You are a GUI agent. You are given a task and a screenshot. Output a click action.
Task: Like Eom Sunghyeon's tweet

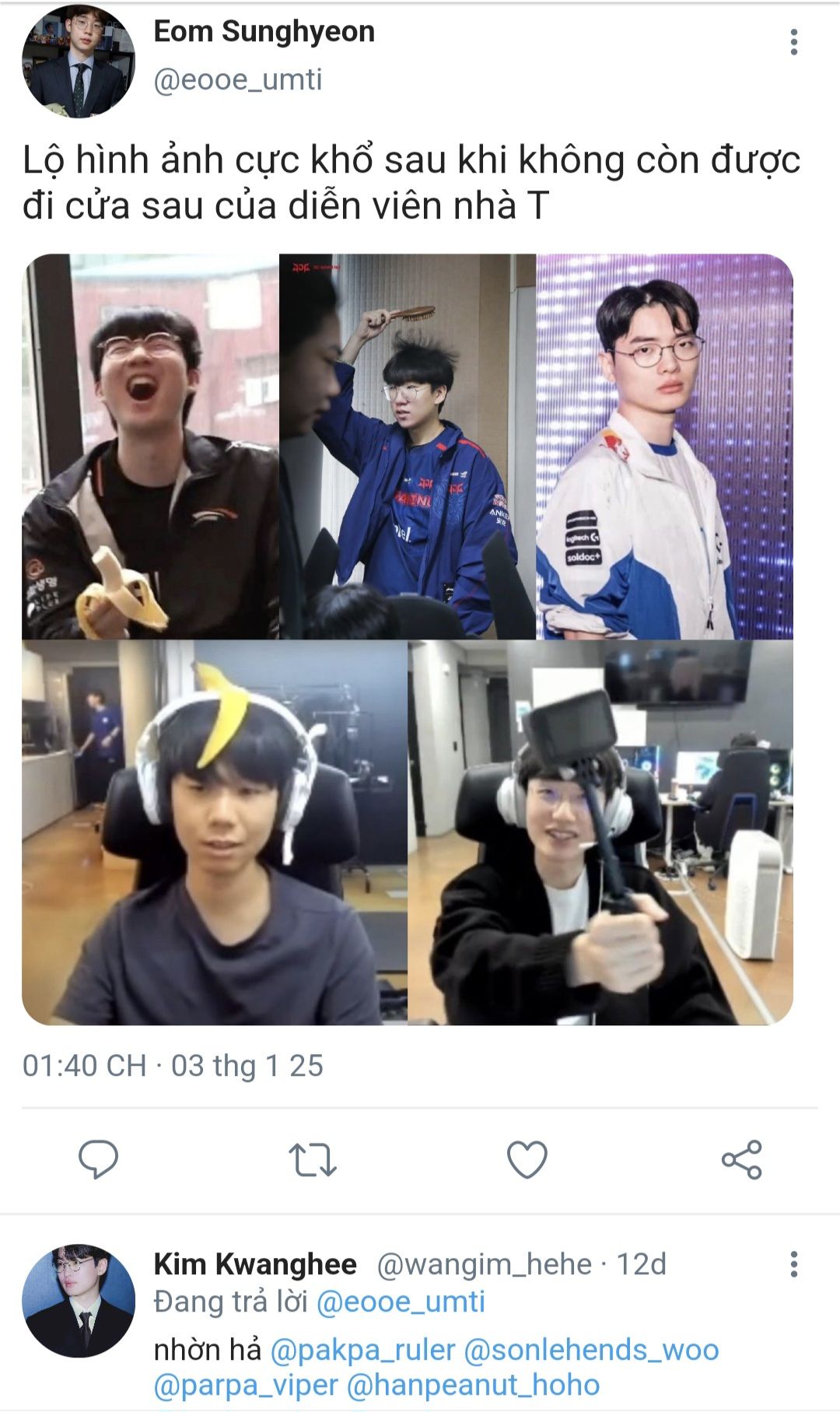click(x=527, y=1160)
